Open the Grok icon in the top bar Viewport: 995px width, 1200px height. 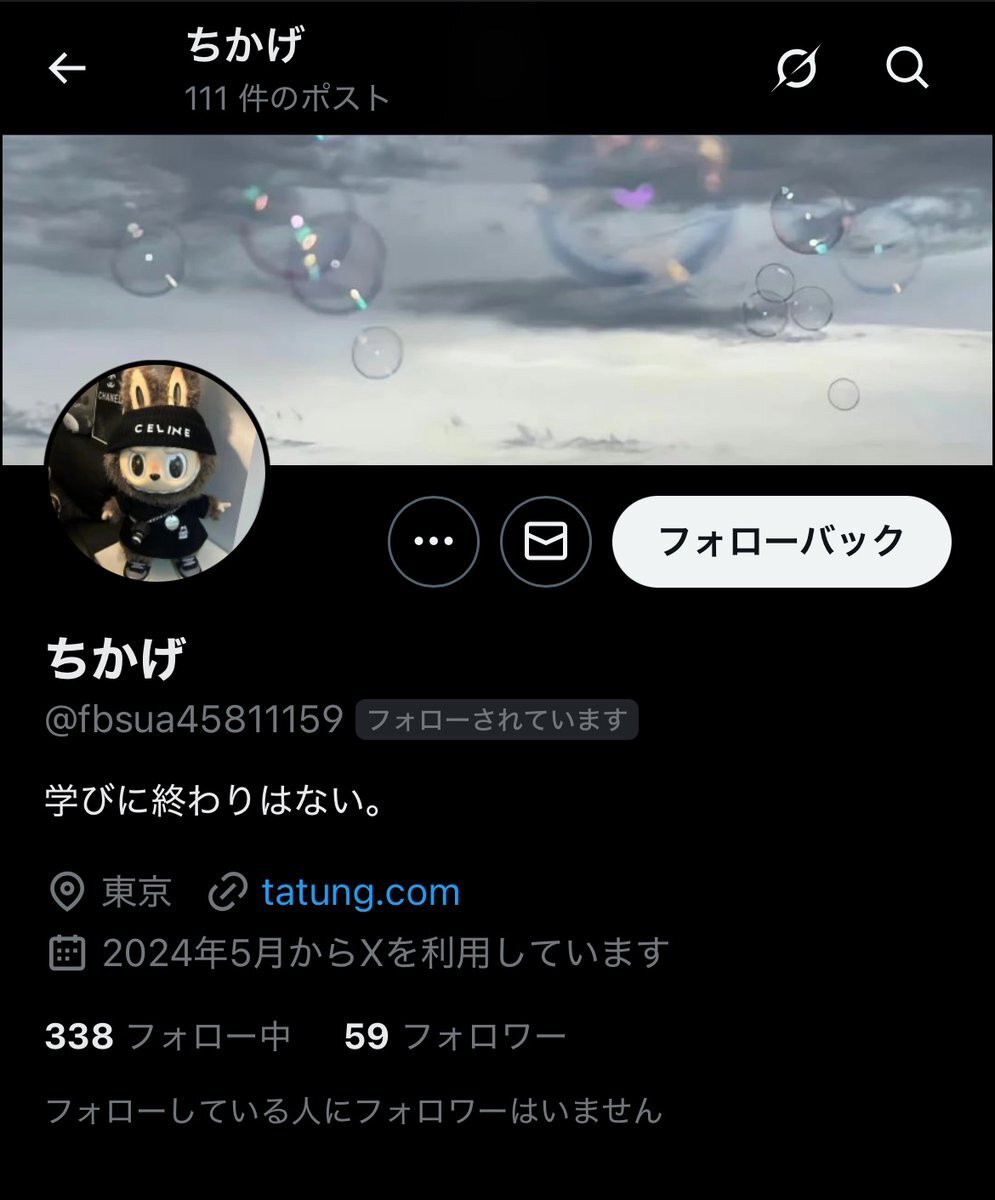point(797,68)
